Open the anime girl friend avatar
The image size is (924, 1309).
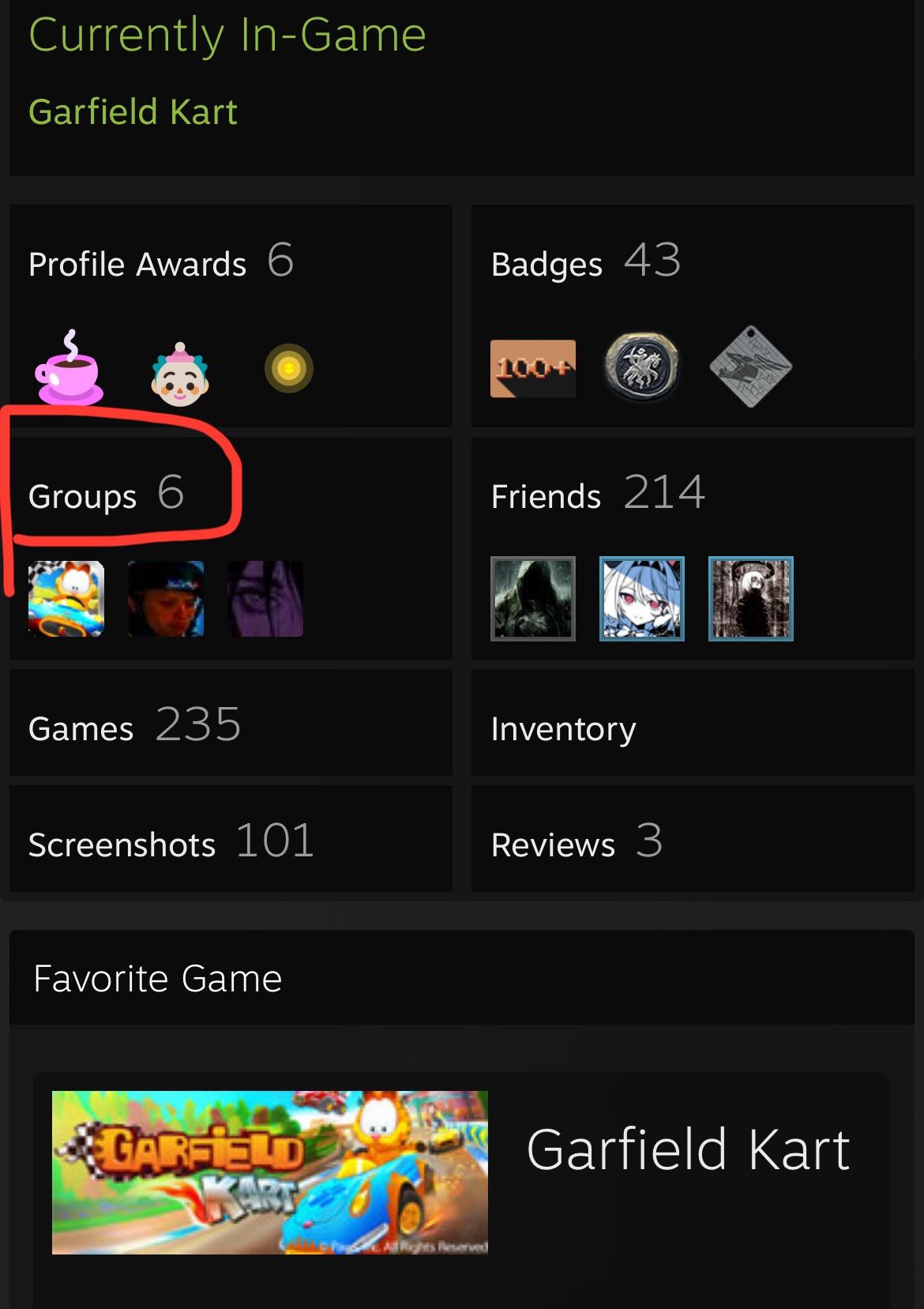tap(642, 599)
